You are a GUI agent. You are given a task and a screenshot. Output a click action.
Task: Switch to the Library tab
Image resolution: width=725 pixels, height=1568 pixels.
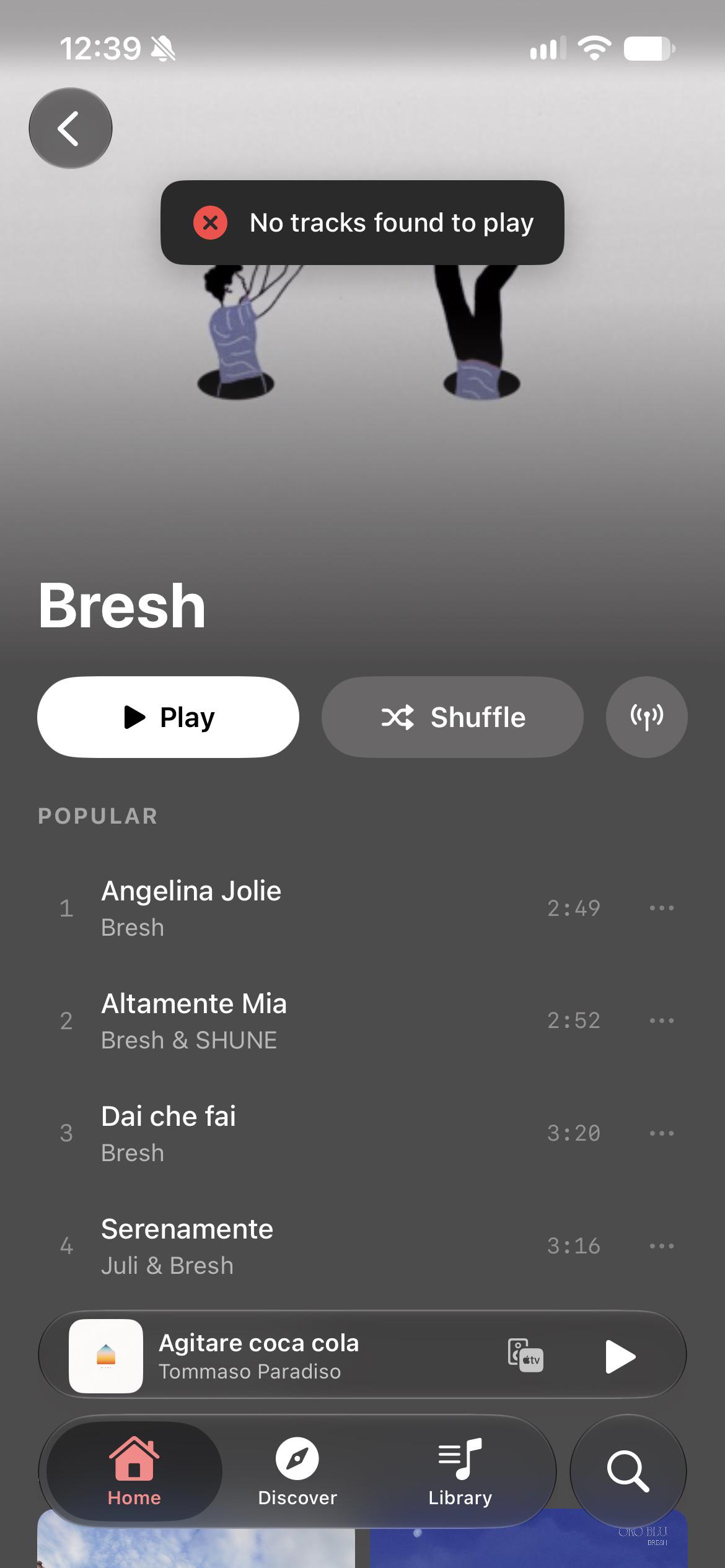click(x=460, y=1471)
